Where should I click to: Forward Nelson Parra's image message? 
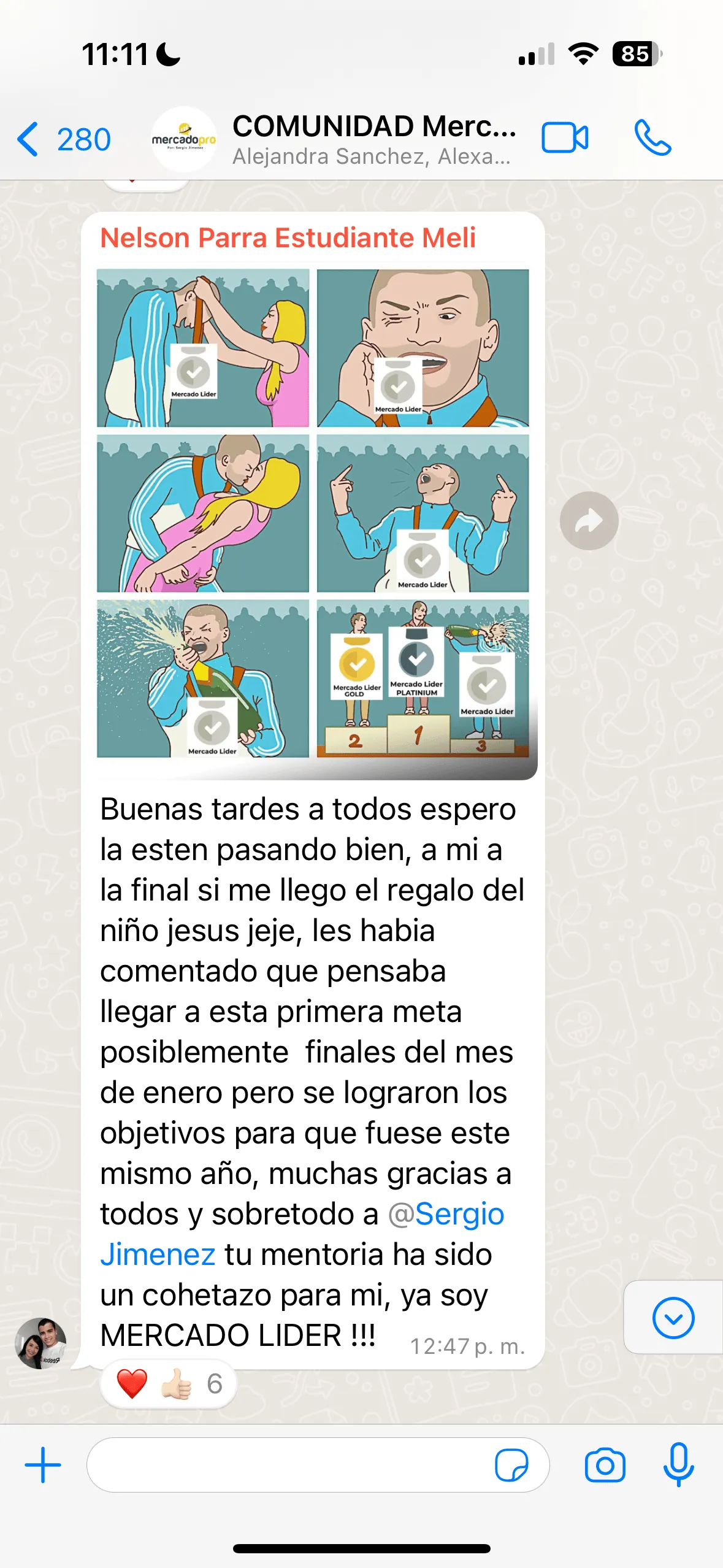(x=589, y=521)
